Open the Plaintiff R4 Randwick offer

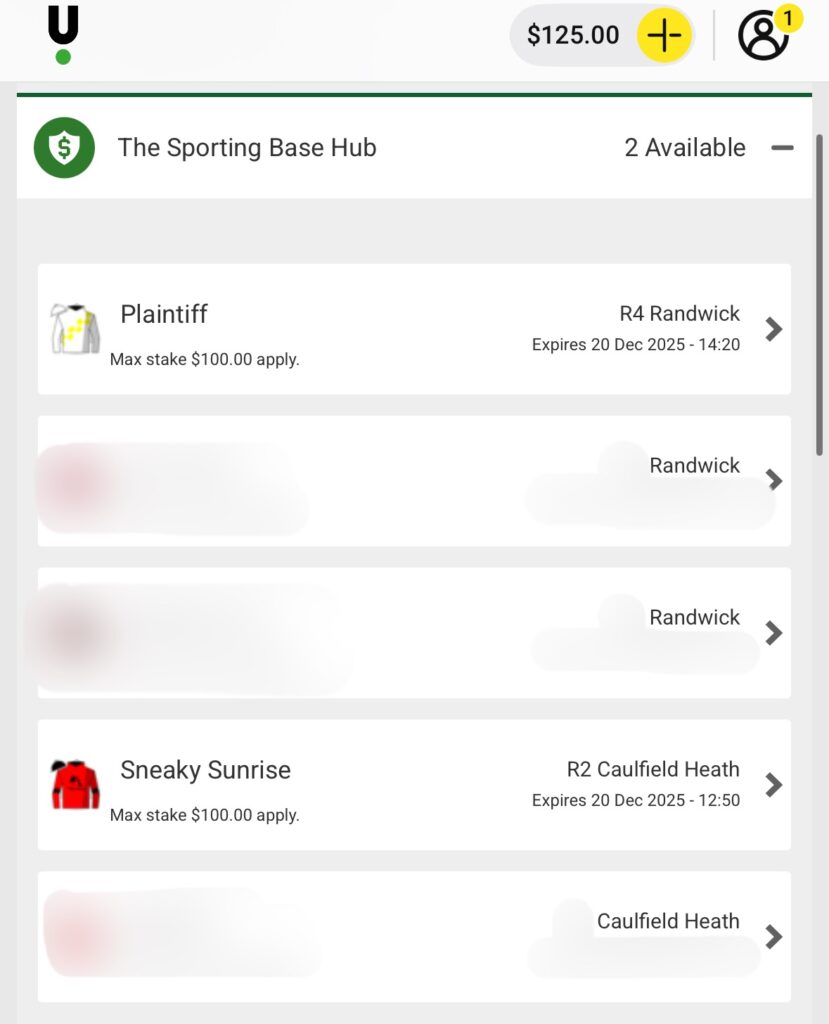tap(414, 329)
